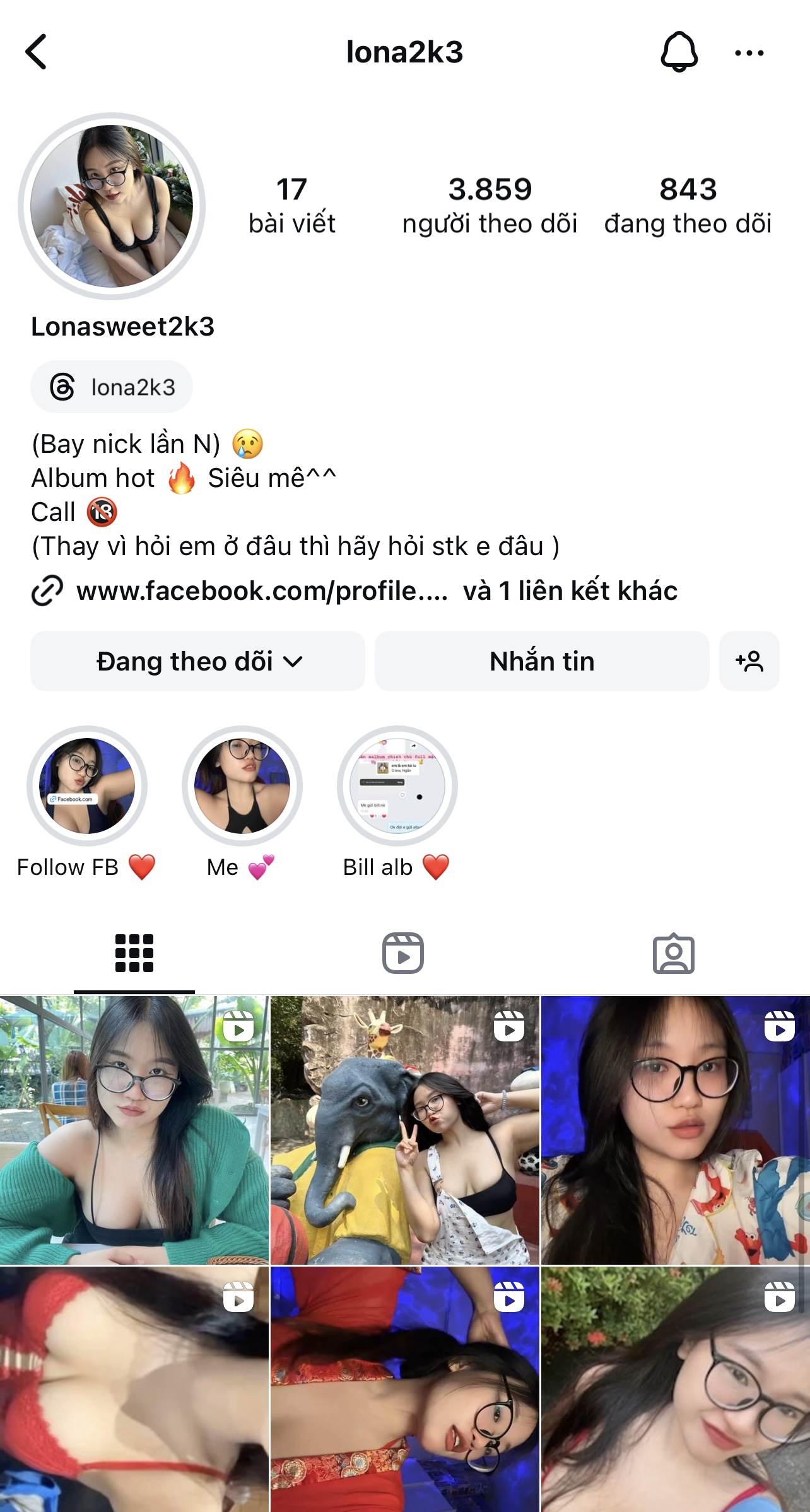The image size is (810, 1512).
Task: Open the notifications bell
Action: point(679,52)
